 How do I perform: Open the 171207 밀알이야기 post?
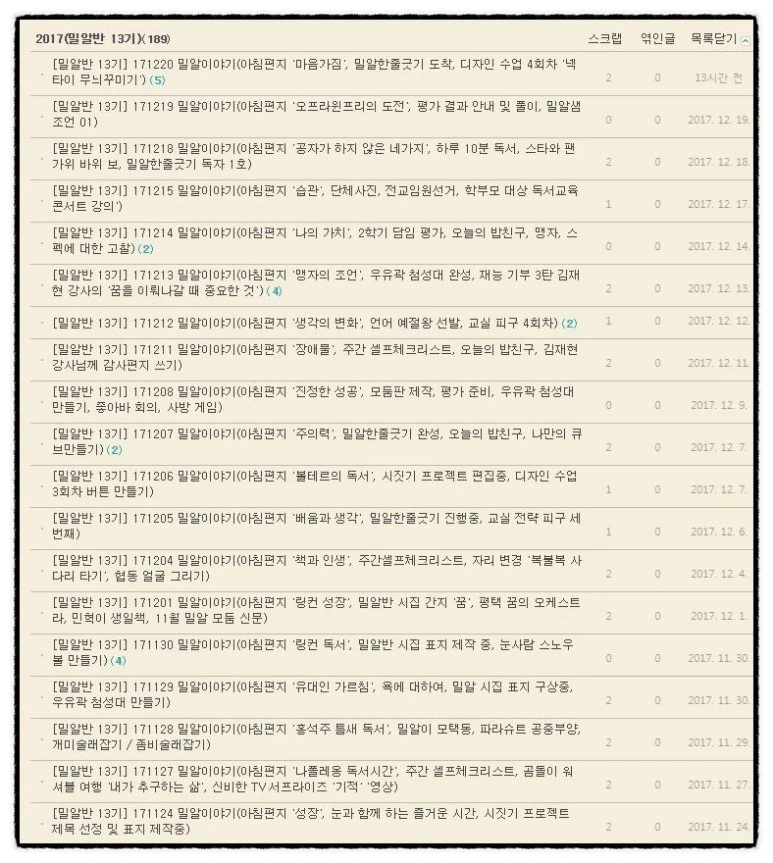[317, 441]
